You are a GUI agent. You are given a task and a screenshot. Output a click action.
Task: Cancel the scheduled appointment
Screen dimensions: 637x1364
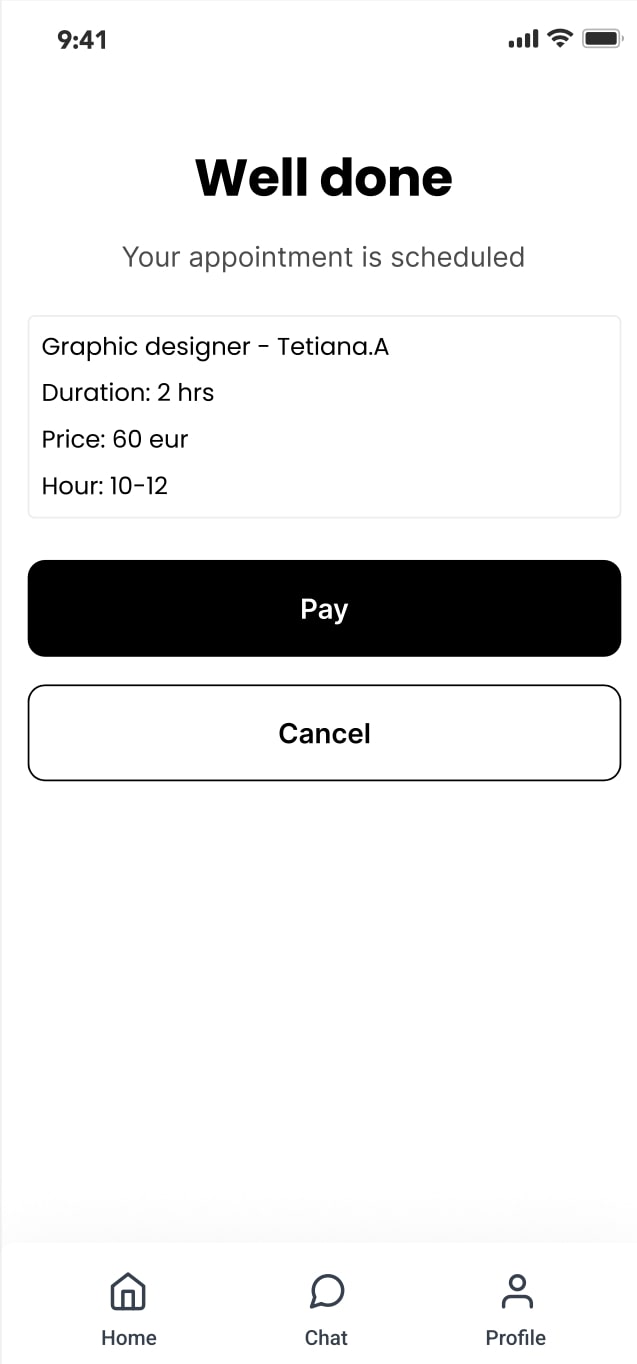pyautogui.click(x=324, y=733)
